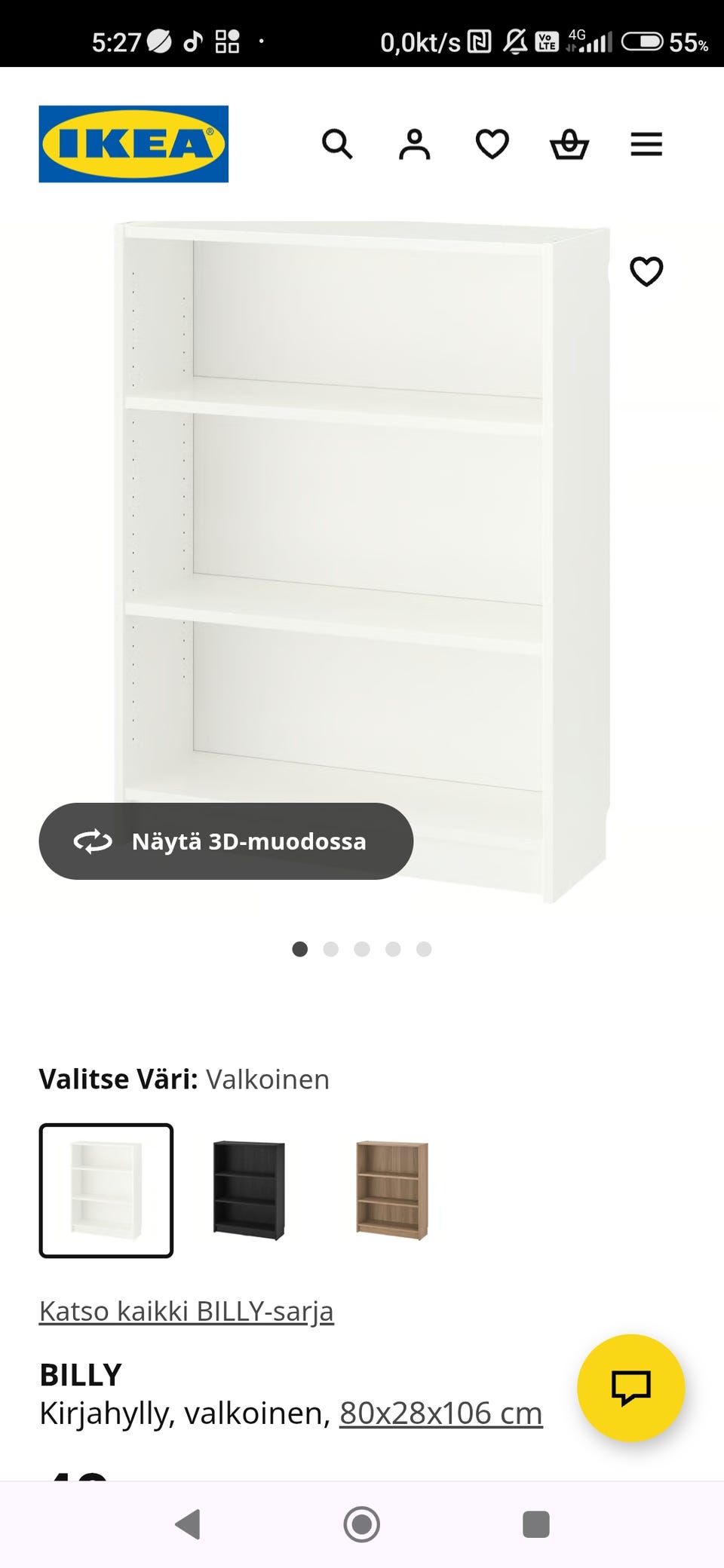Open the search function
724x1568 pixels.
pos(337,143)
